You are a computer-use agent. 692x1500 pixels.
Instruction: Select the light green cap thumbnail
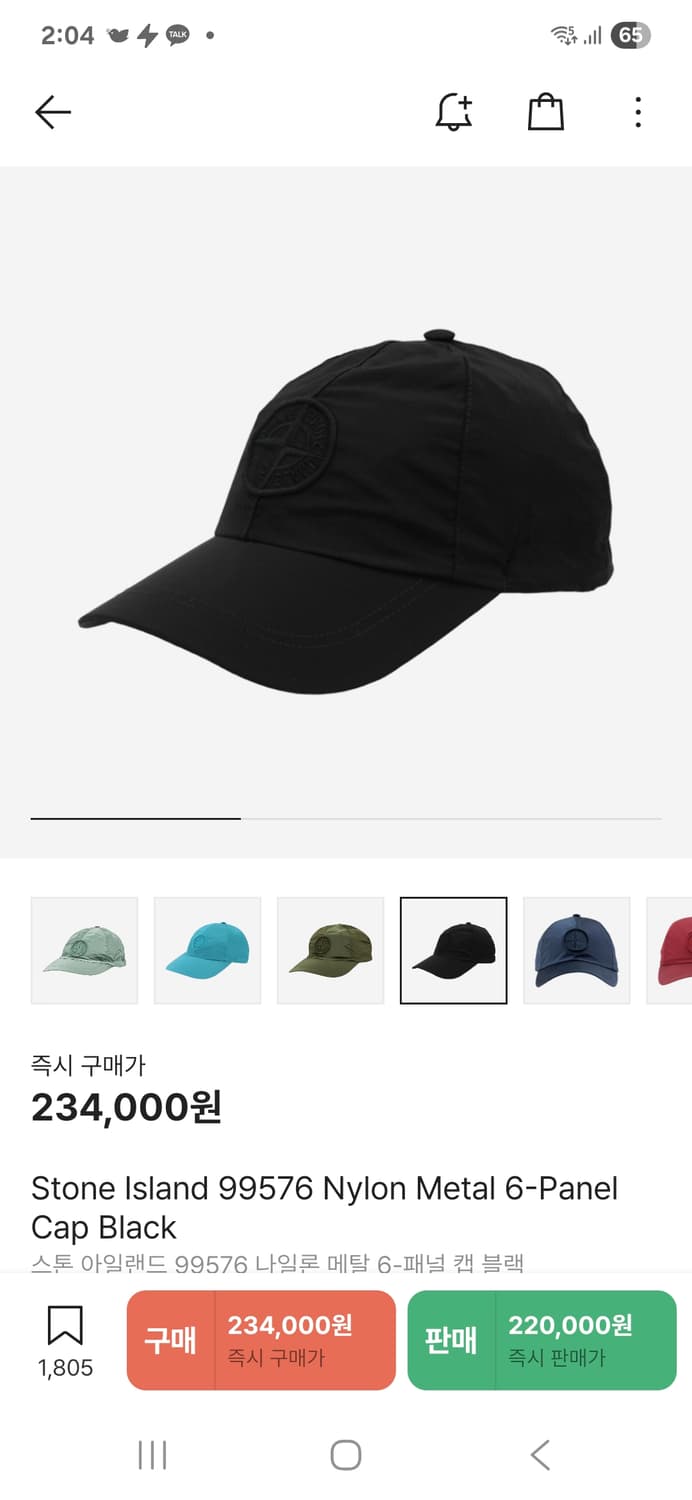coord(84,950)
